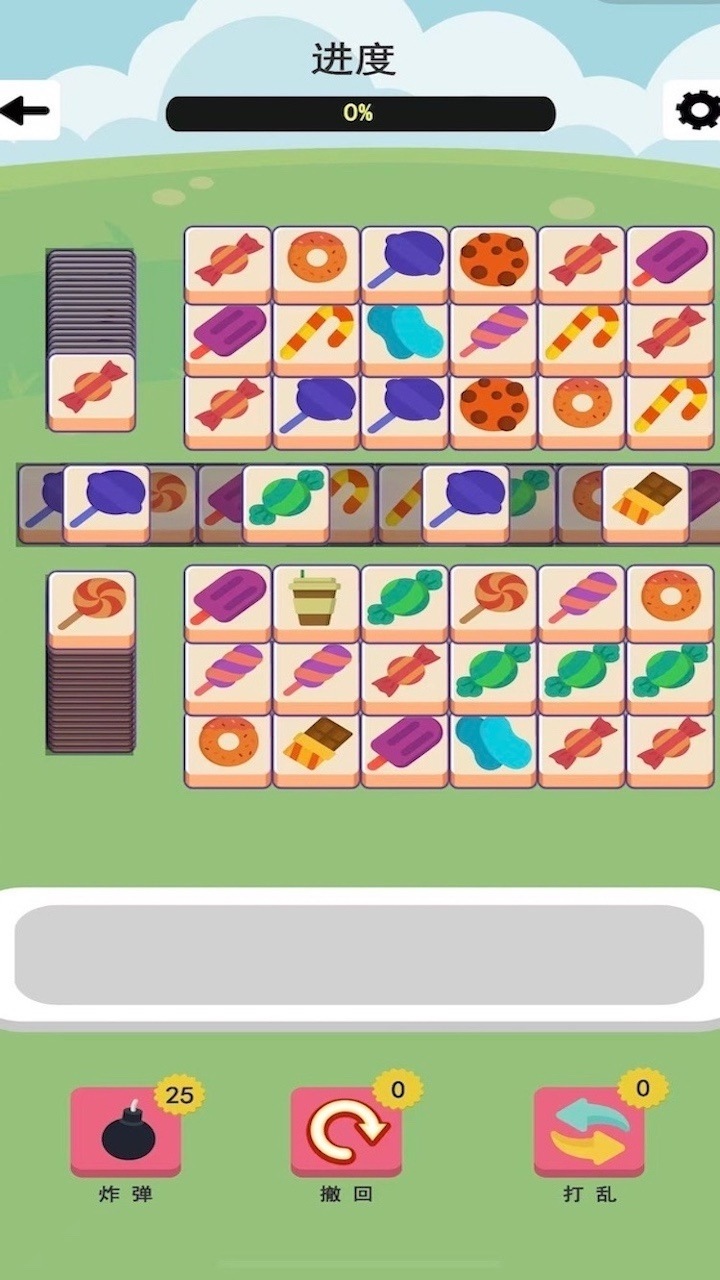Take the red candy atop the upper stack

coord(91,388)
